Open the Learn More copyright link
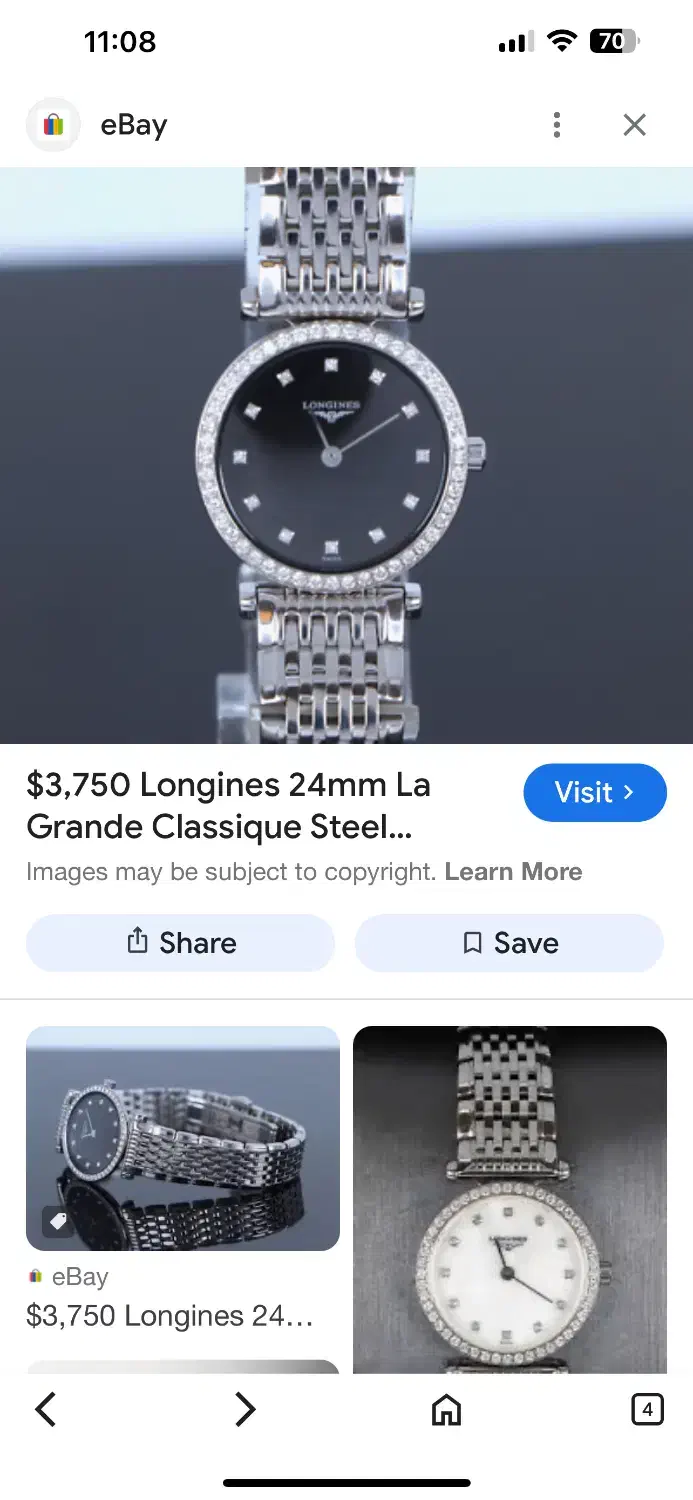 [x=513, y=872]
